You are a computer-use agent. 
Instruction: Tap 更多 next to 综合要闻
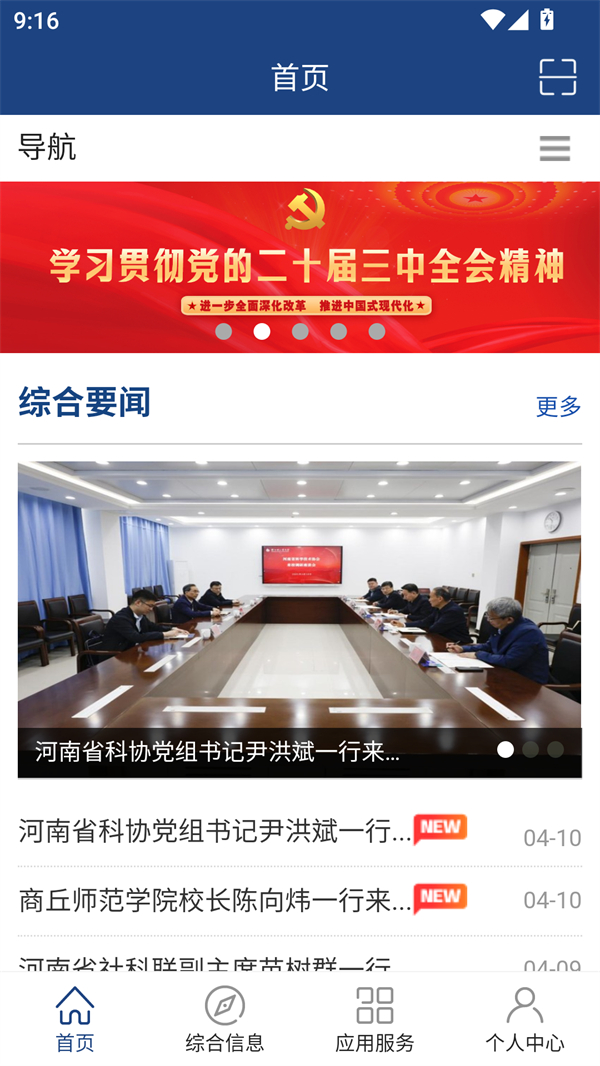coord(558,406)
